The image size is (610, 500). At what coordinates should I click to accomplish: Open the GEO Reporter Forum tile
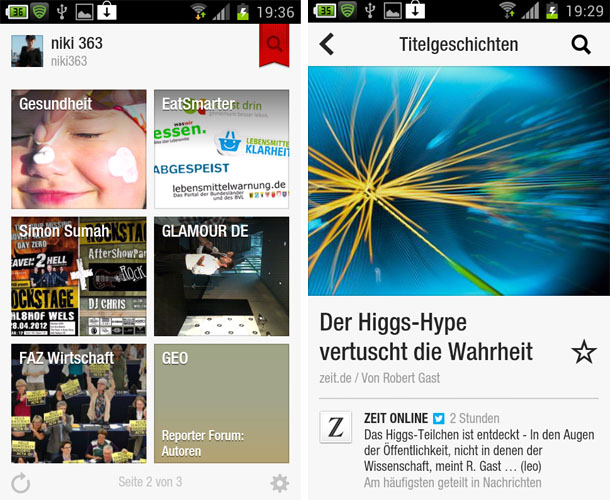point(221,404)
